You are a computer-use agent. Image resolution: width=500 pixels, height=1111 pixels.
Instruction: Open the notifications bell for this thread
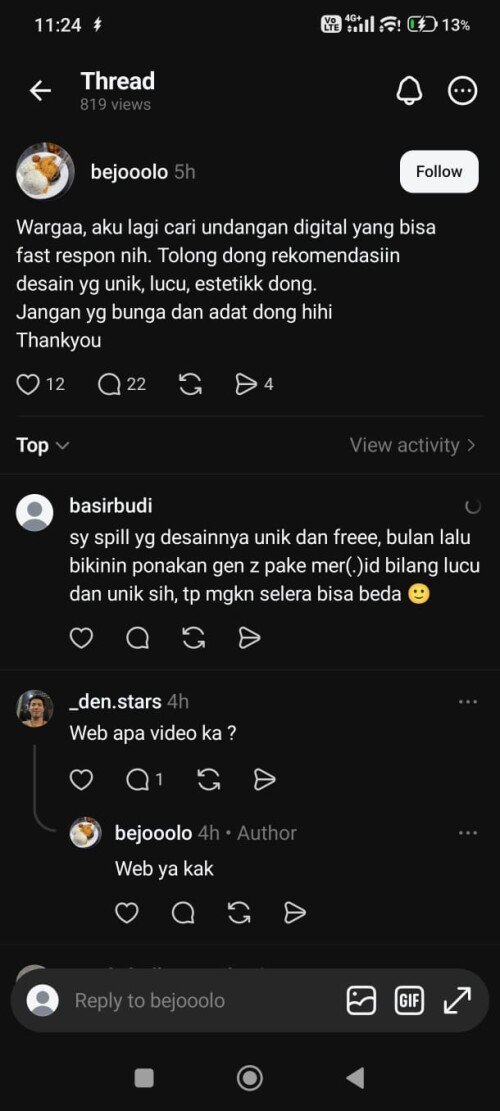tap(409, 91)
